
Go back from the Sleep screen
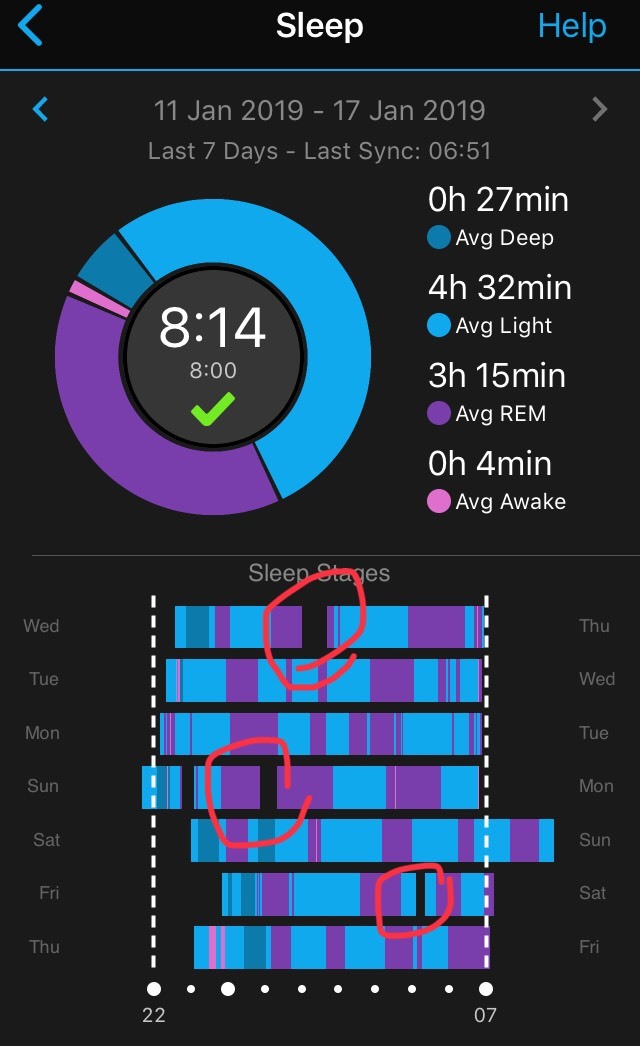[31, 25]
